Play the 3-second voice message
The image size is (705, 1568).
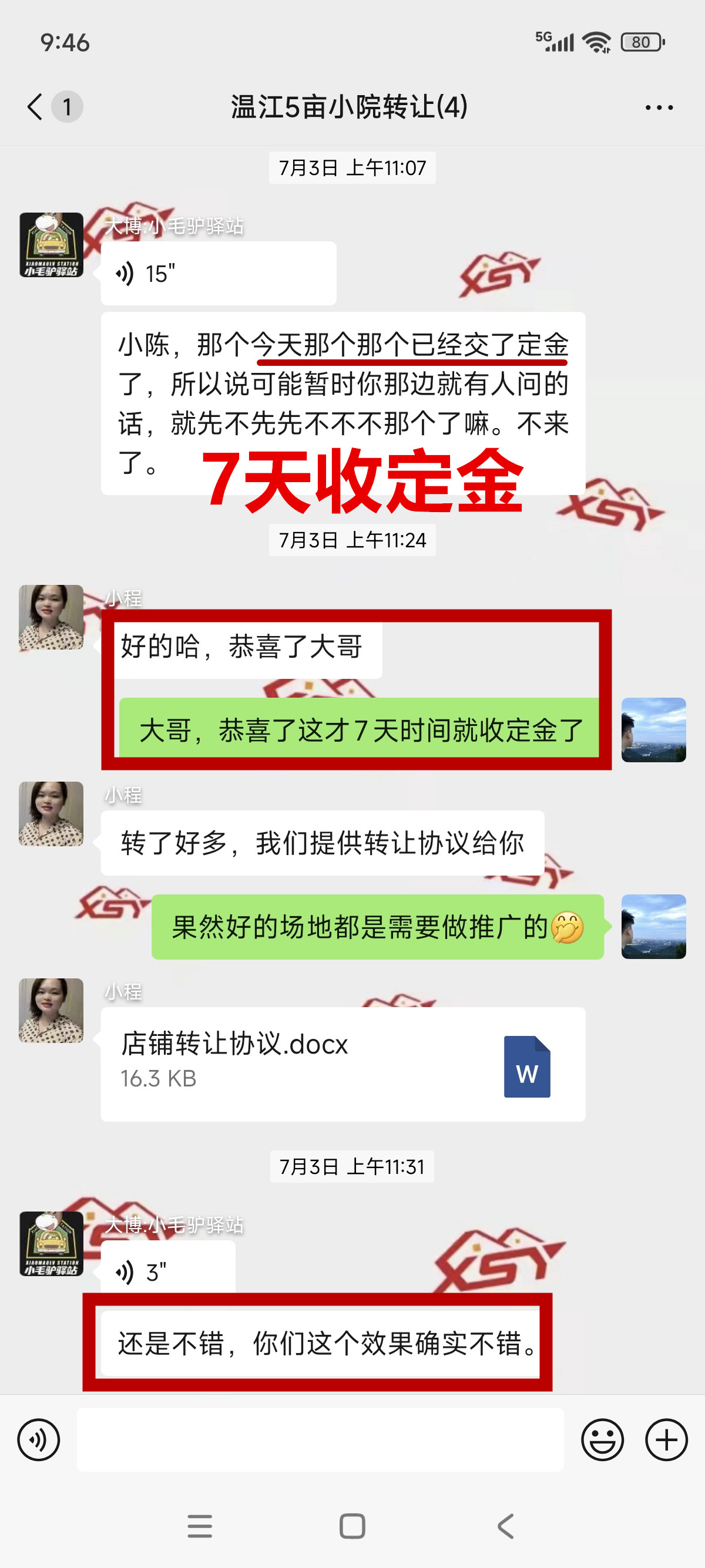(x=167, y=1271)
